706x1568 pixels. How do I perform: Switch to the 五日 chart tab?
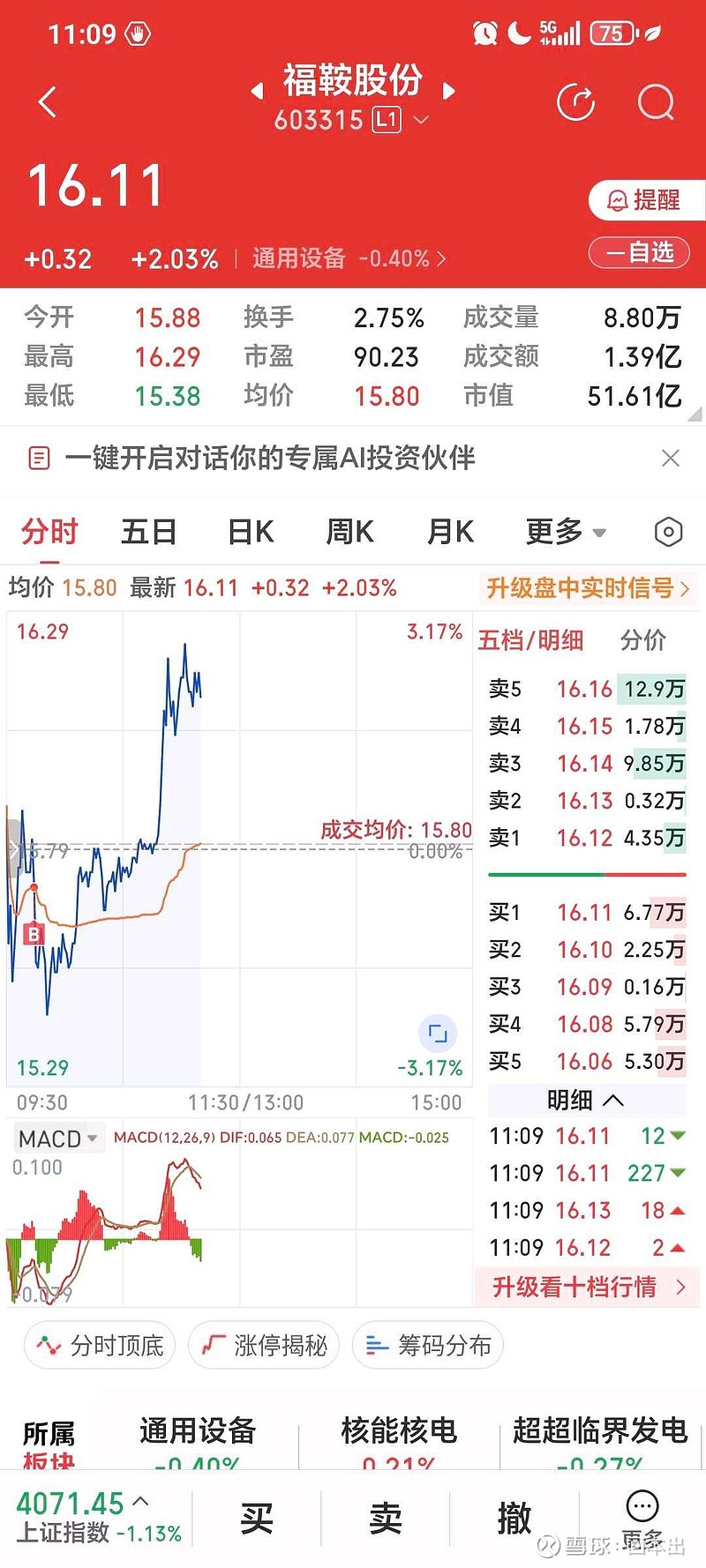[x=149, y=532]
